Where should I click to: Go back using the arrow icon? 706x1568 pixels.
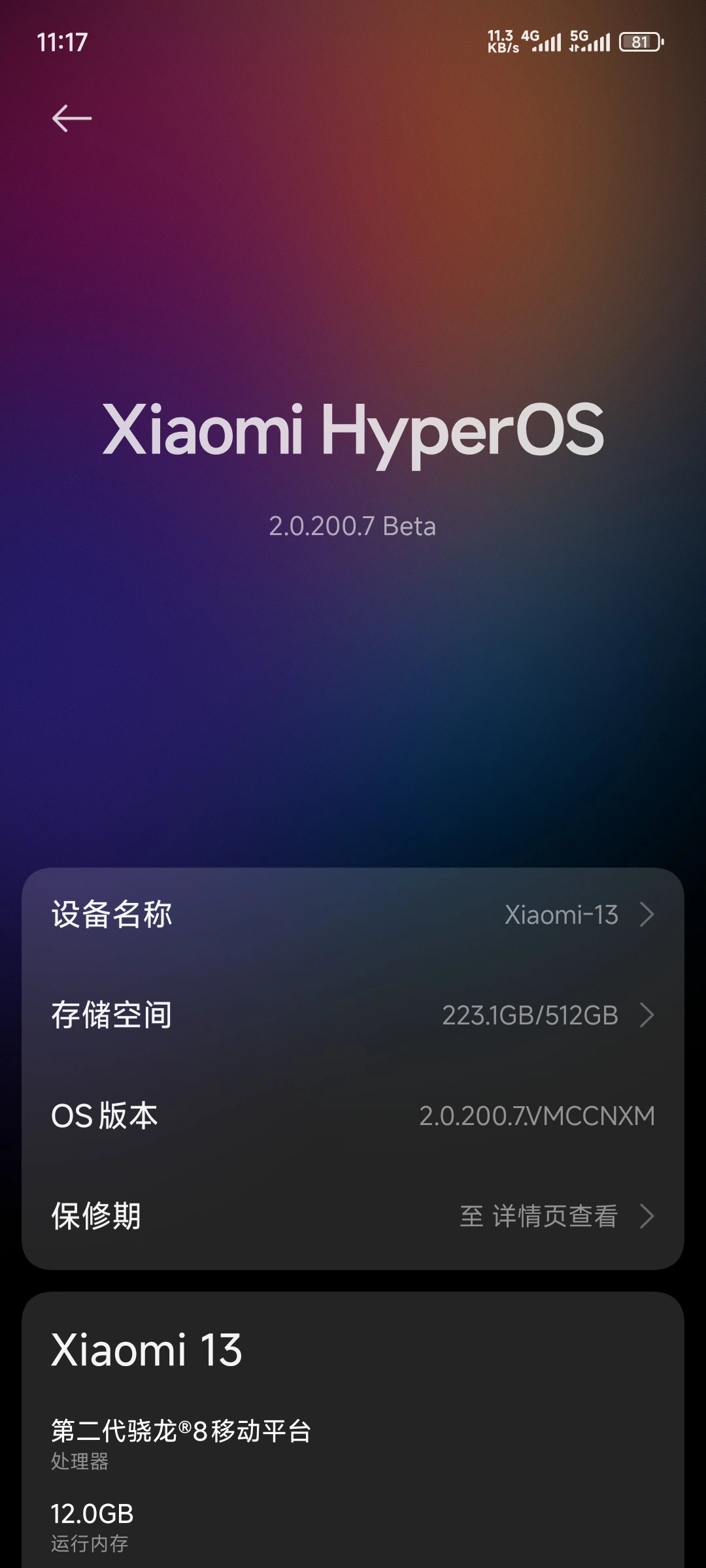coord(72,119)
